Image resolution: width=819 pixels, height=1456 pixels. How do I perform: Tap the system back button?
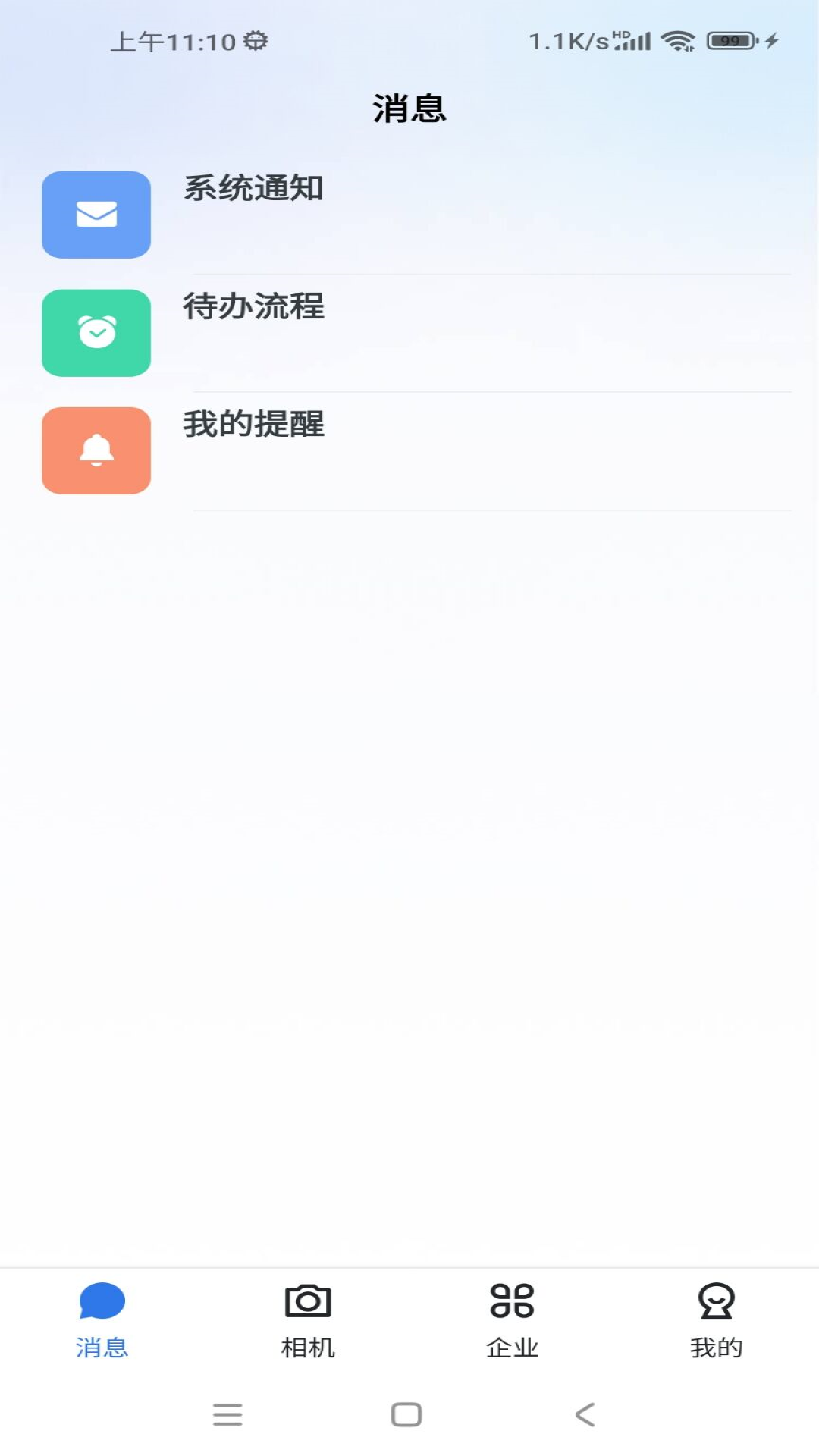coord(585,1414)
